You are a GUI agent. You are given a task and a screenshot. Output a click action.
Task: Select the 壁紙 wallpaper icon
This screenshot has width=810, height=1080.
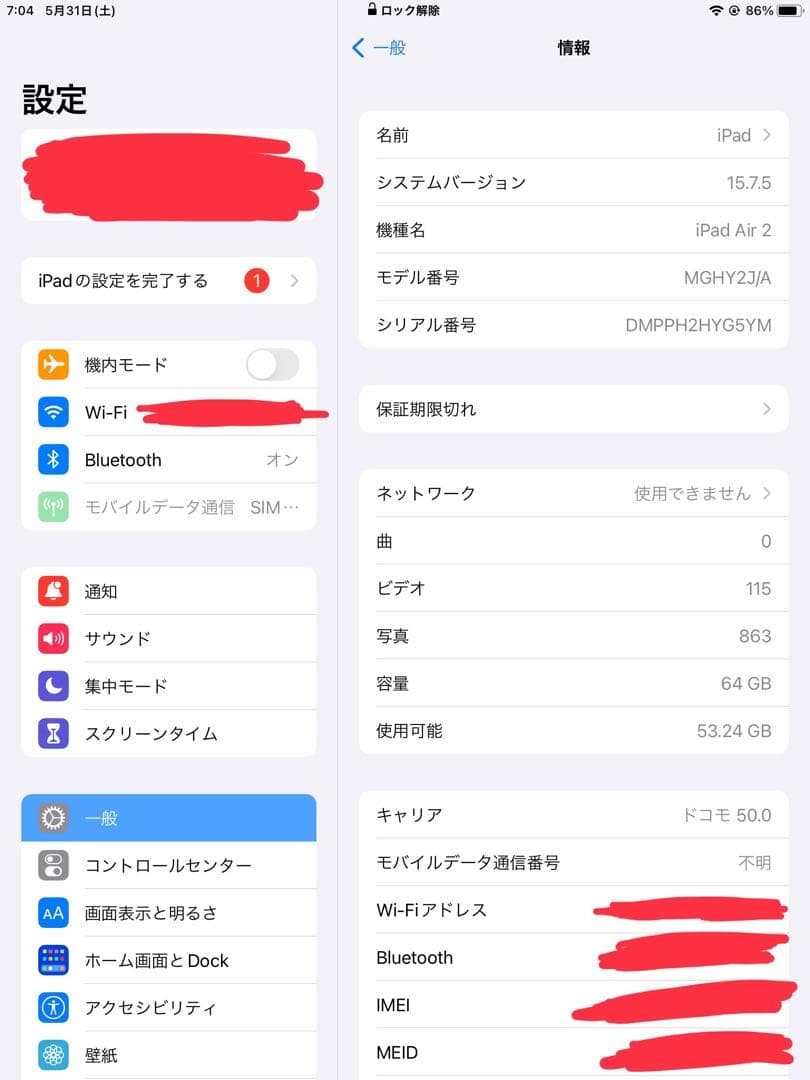[54, 1055]
